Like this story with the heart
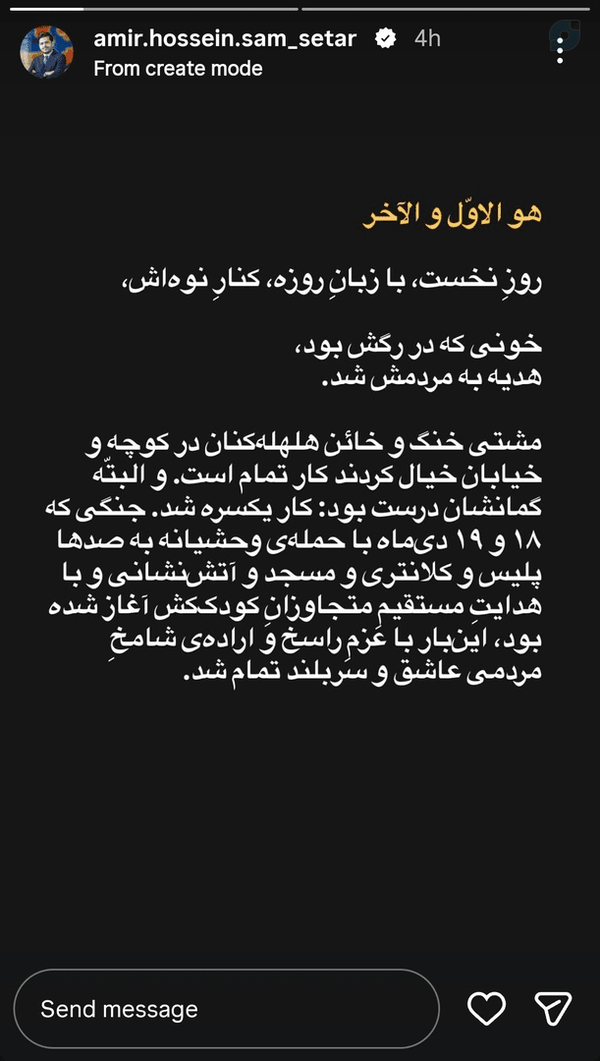Screen dimensions: 600x1061 coord(486,1009)
